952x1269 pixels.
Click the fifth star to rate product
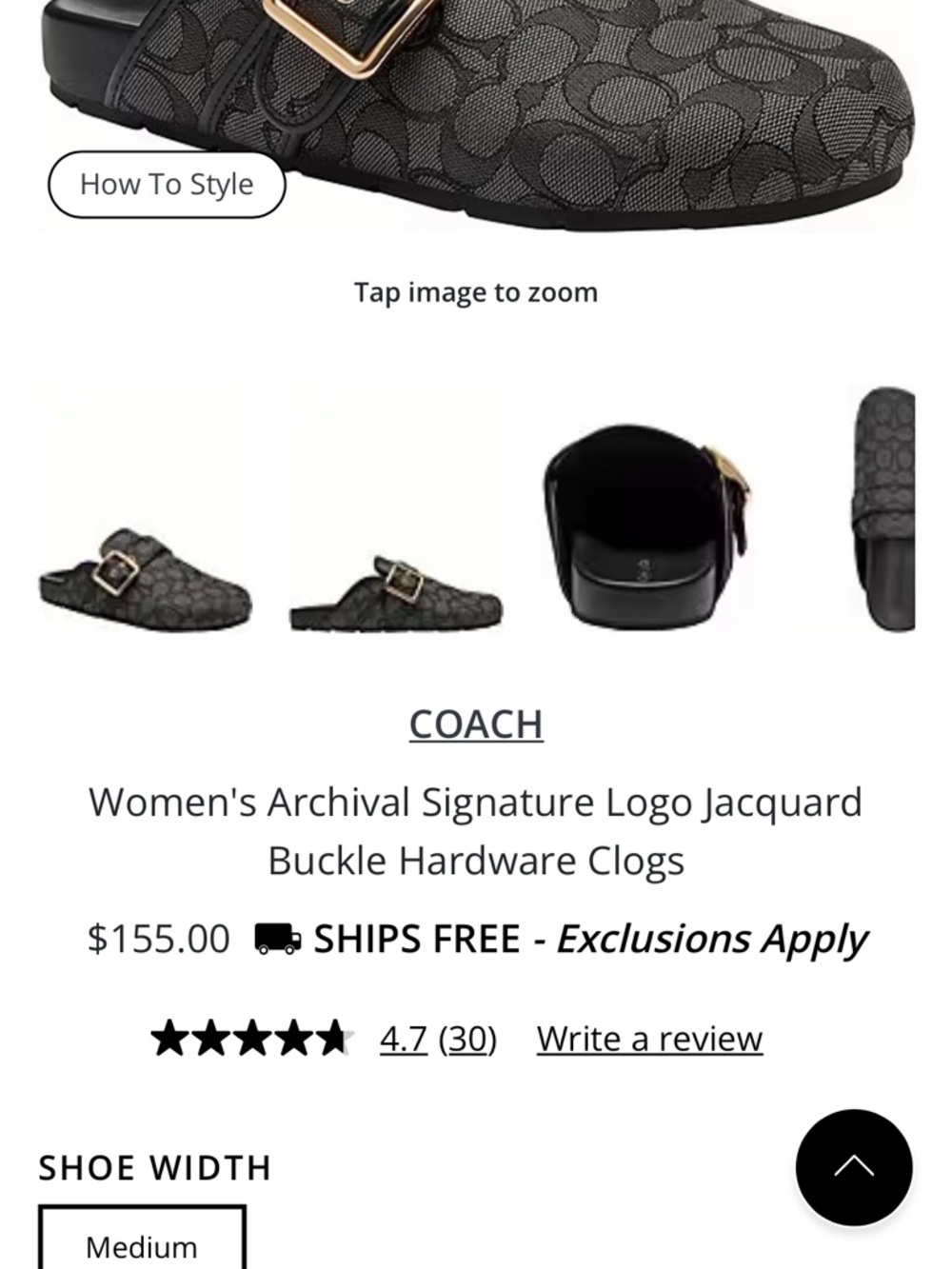pyautogui.click(x=333, y=1036)
